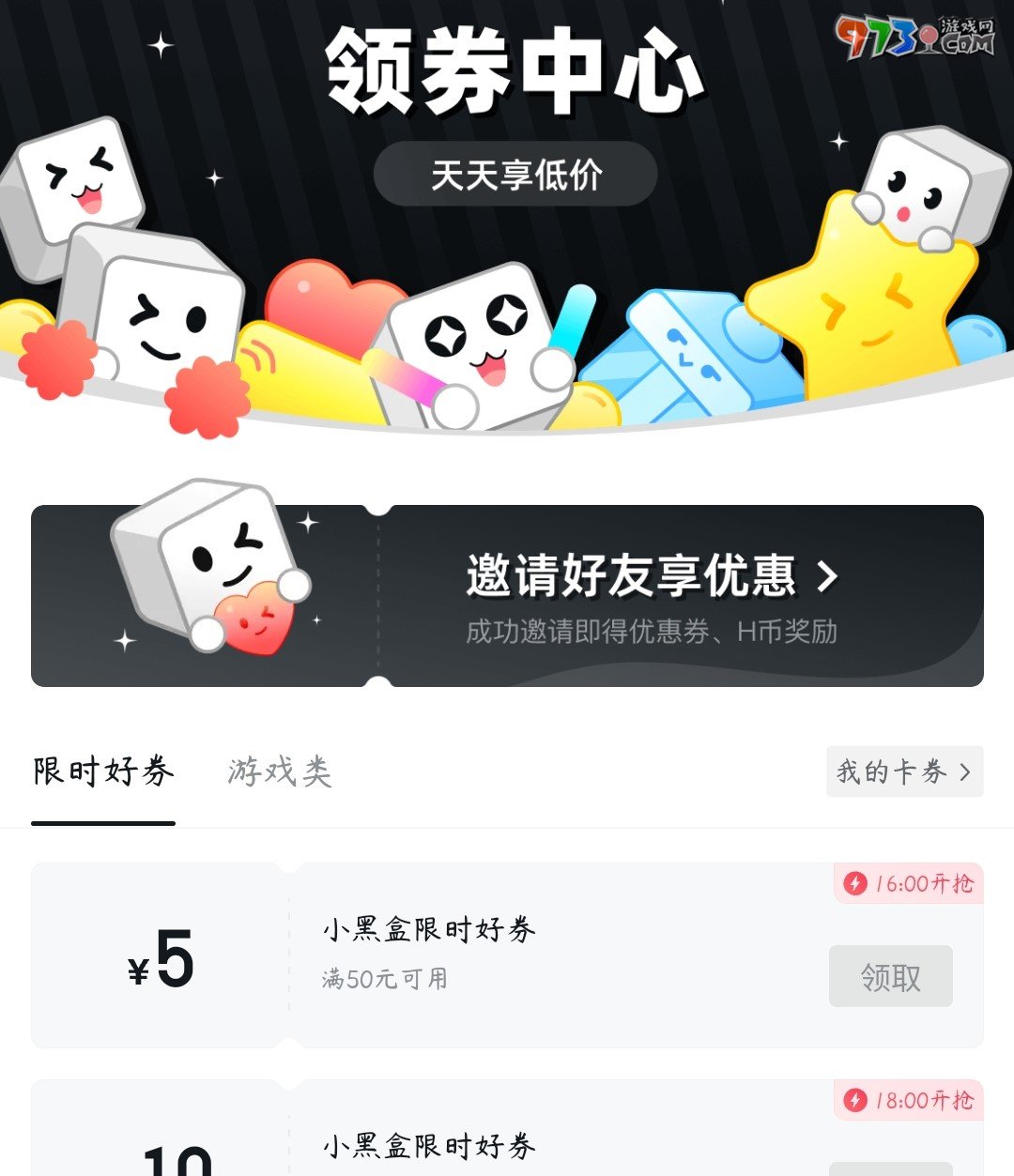Tap the lightning icon on 16:00开抢 badge
The width and height of the screenshot is (1014, 1176).
click(858, 883)
